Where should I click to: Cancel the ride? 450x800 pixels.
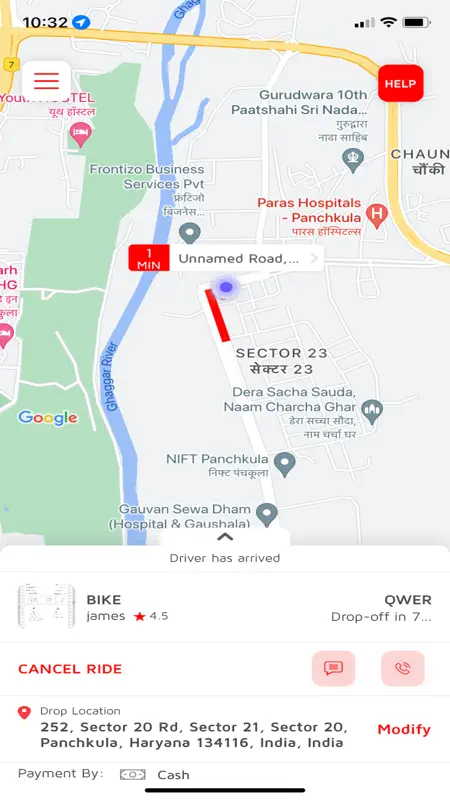[70, 669]
